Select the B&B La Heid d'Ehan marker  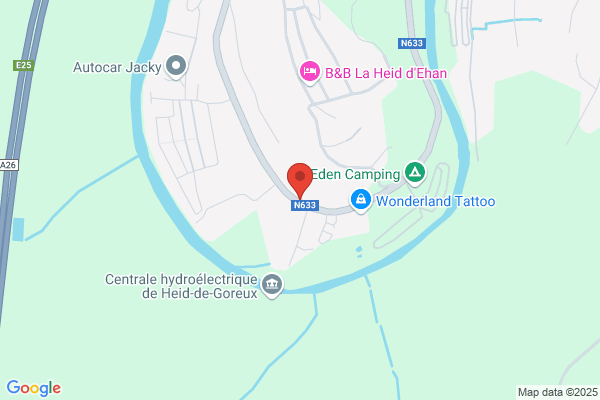(x=310, y=73)
